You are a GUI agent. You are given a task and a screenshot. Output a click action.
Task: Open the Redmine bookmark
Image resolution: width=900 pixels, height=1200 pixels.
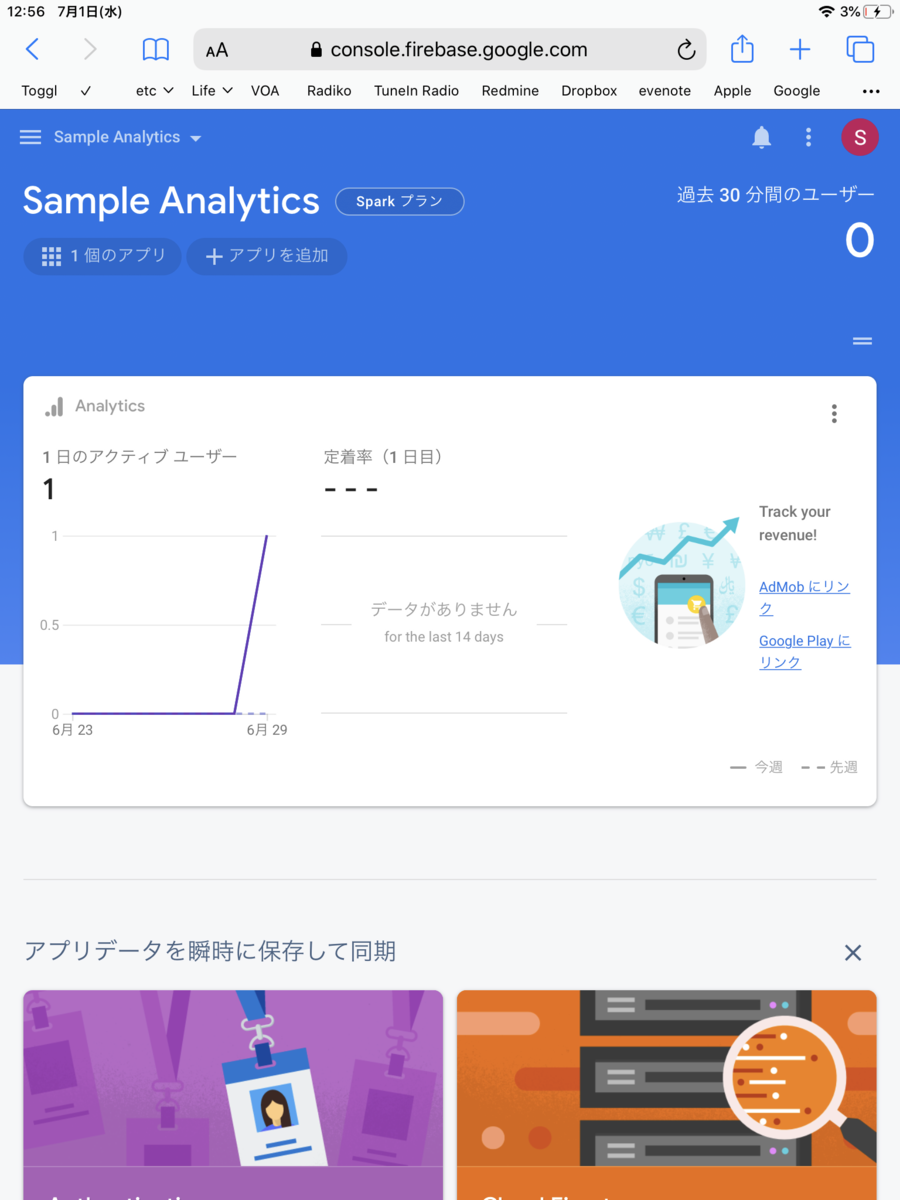coord(510,90)
